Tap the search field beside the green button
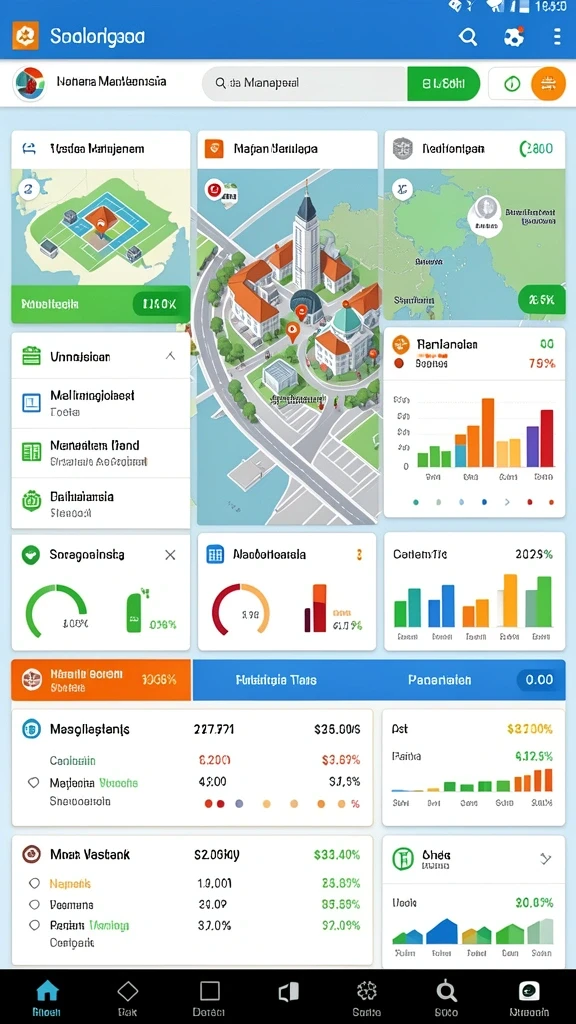Screen dimensions: 576x1024 click(x=304, y=84)
